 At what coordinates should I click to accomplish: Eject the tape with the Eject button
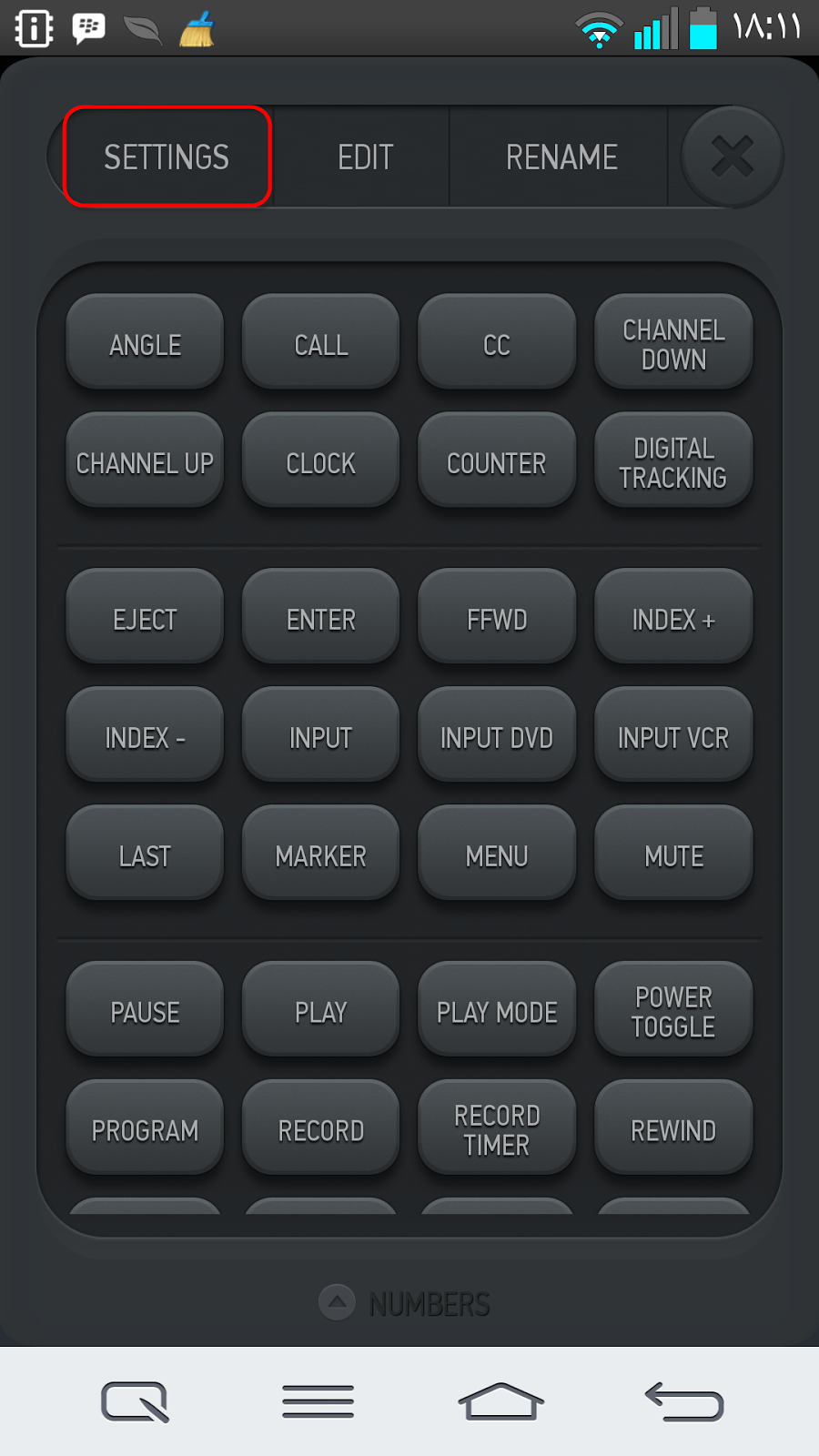(145, 618)
